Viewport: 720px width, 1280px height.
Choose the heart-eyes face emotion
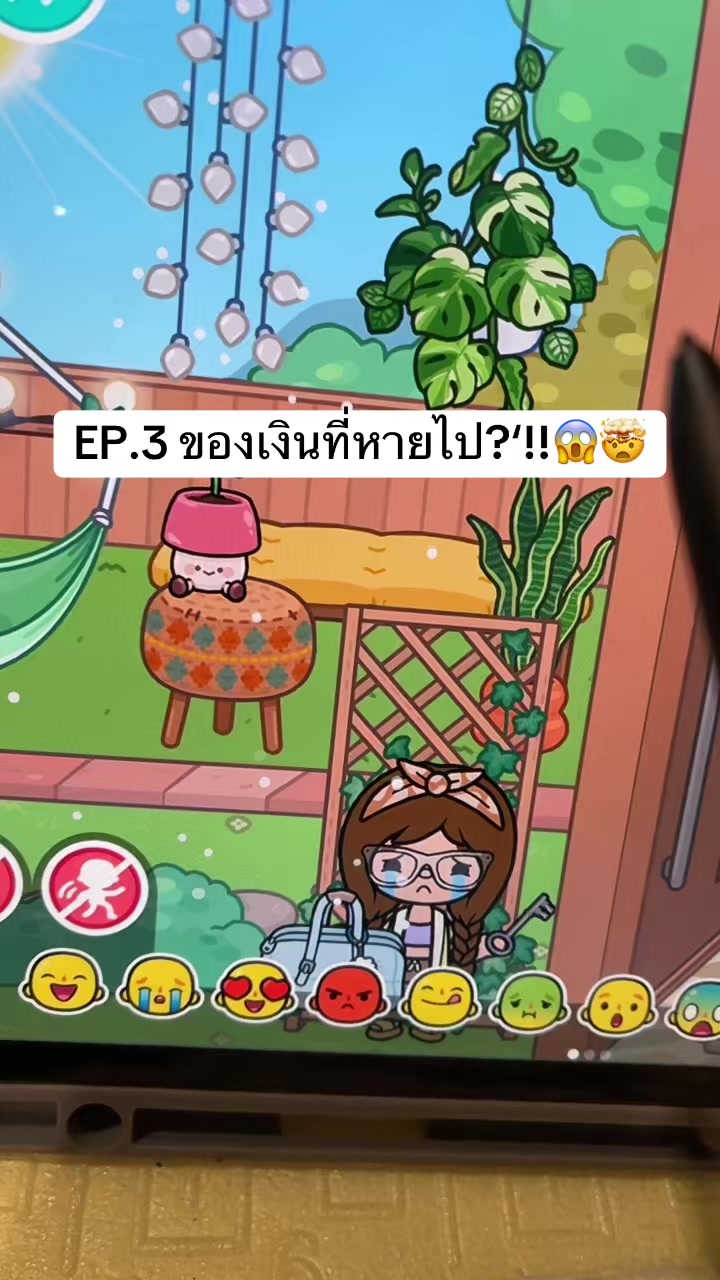254,991
